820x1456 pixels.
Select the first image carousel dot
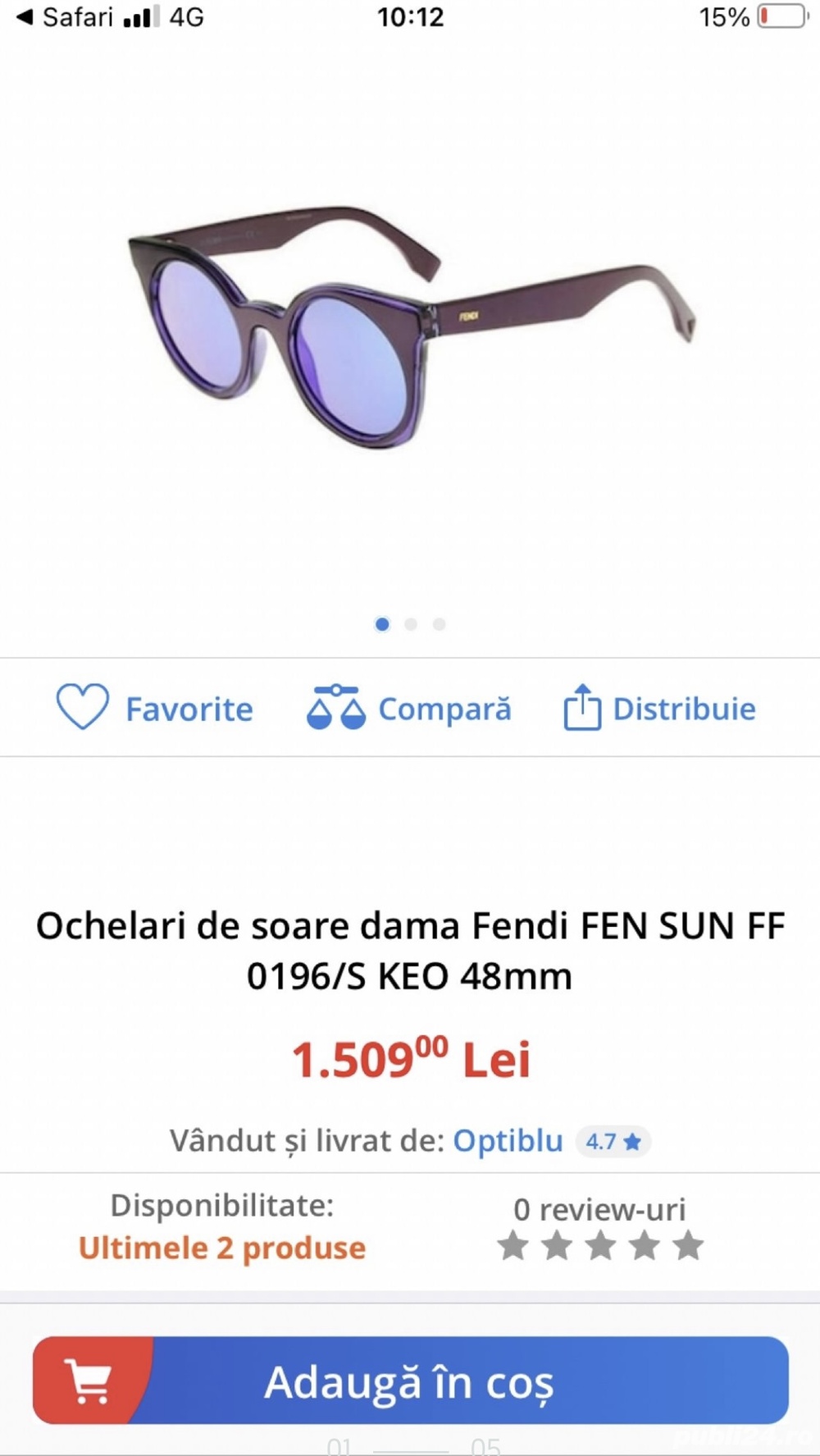(381, 624)
